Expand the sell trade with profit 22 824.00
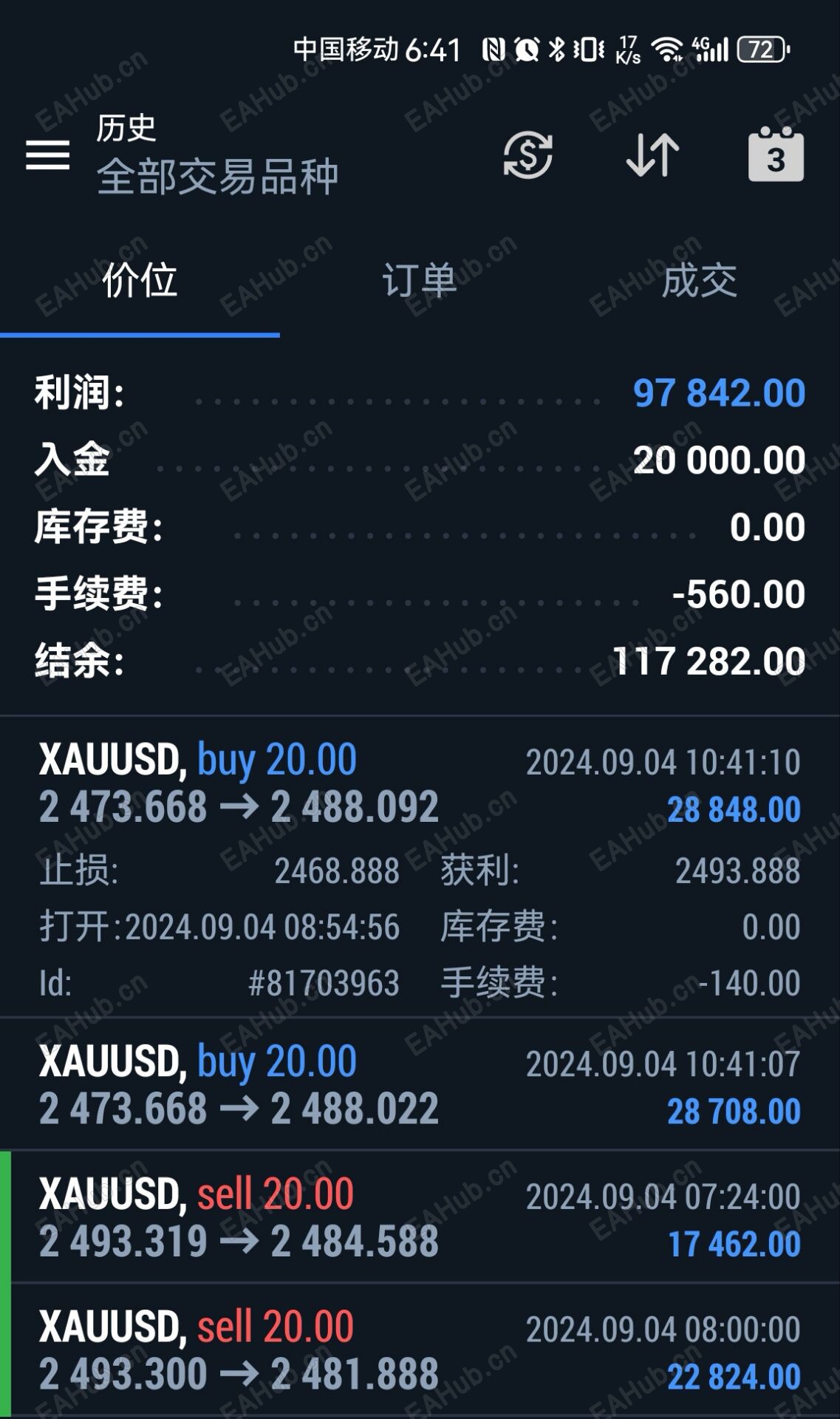The image size is (840, 1419). [420, 1350]
